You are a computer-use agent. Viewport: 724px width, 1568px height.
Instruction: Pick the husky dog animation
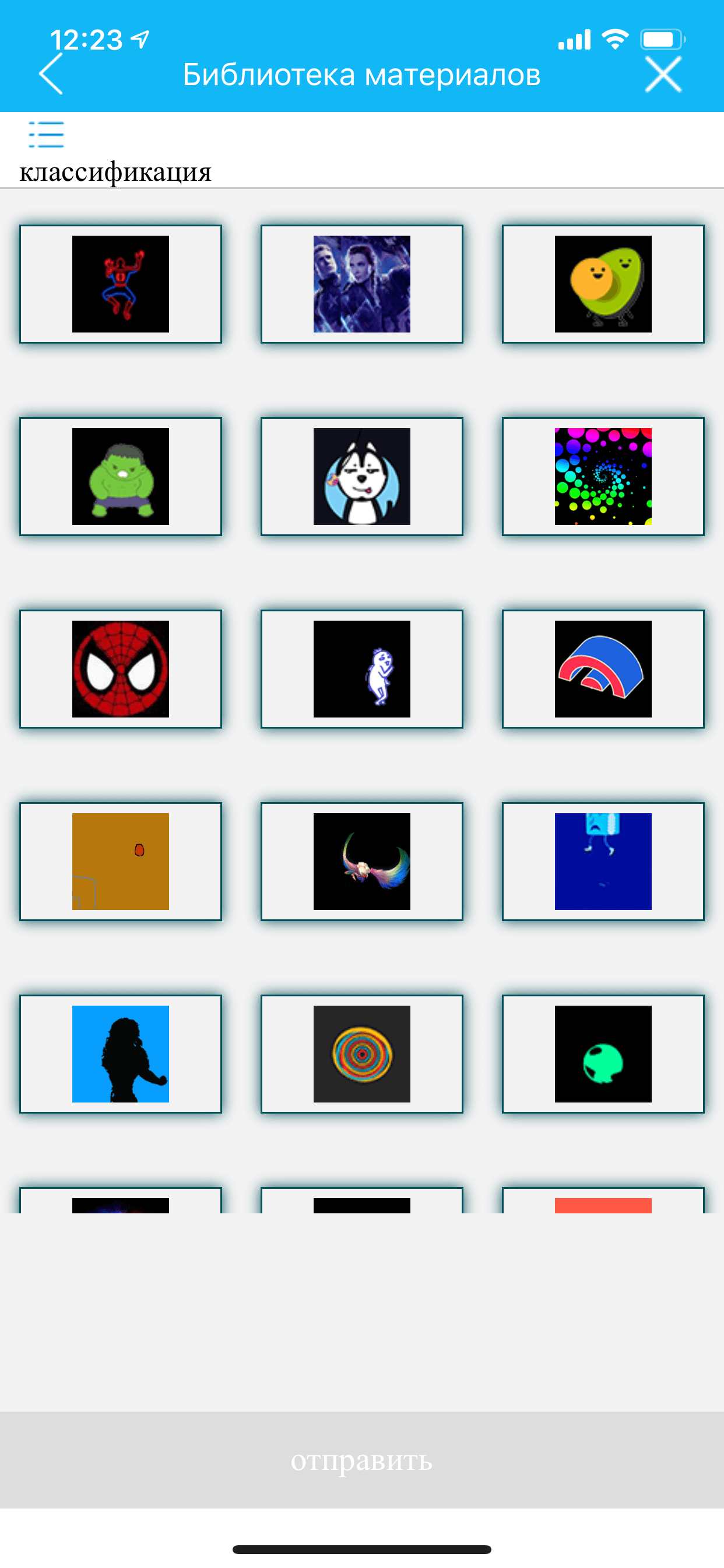(x=361, y=477)
